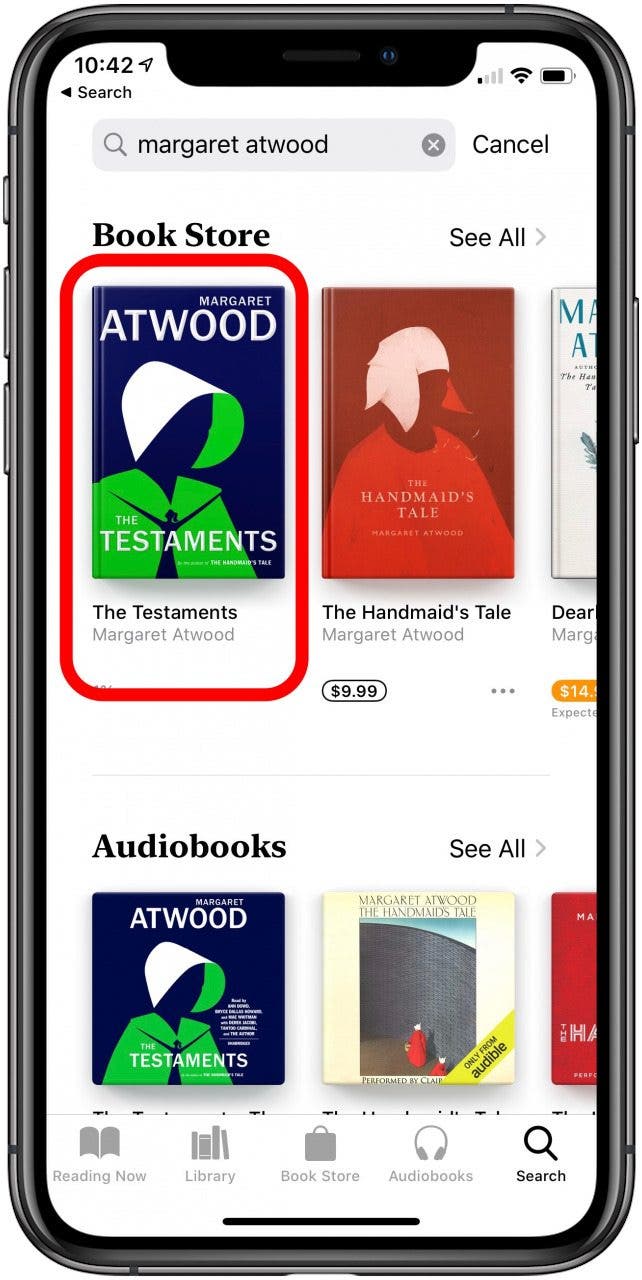Go to the Book Store tab
Image resolution: width=642 pixels, height=1280 pixels.
(x=320, y=1155)
